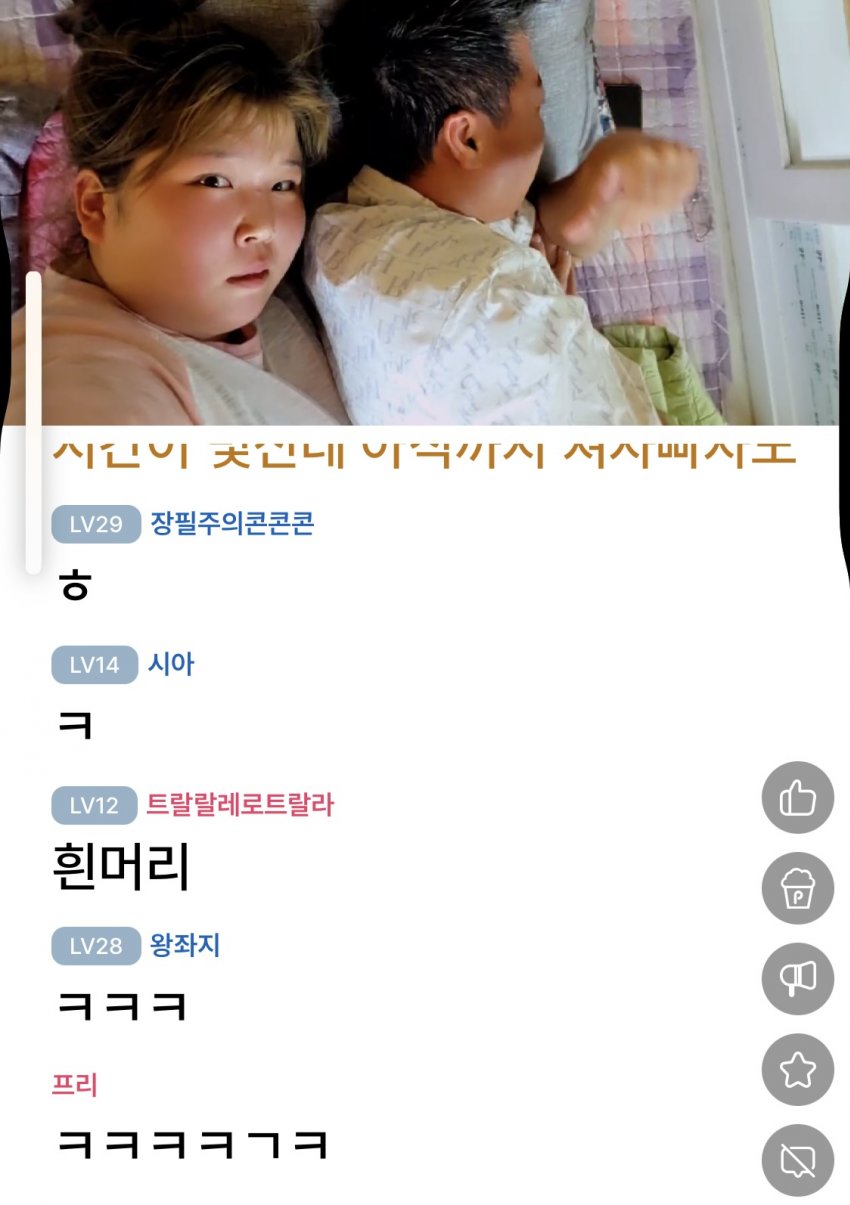View user 트랄랄레로트랄라's profile

(x=240, y=805)
